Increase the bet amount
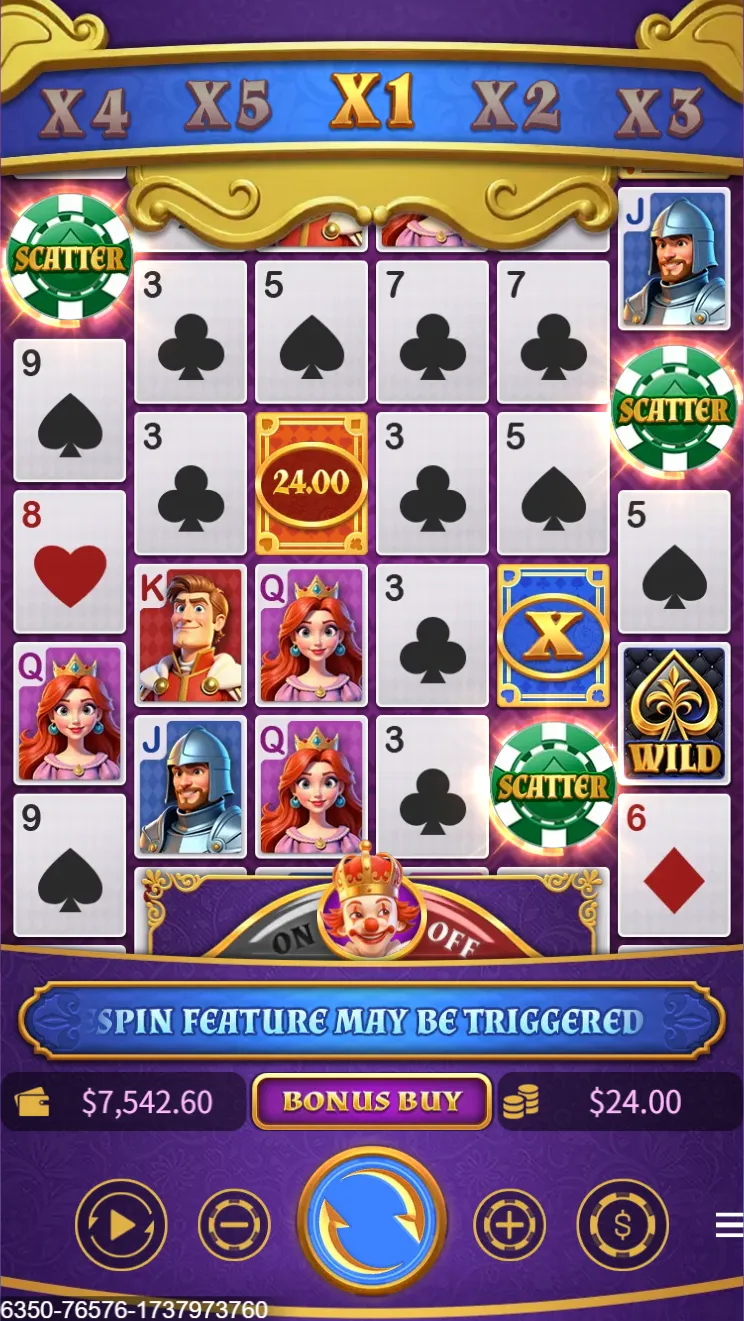Viewport: 744px width, 1321px height. pos(509,1225)
